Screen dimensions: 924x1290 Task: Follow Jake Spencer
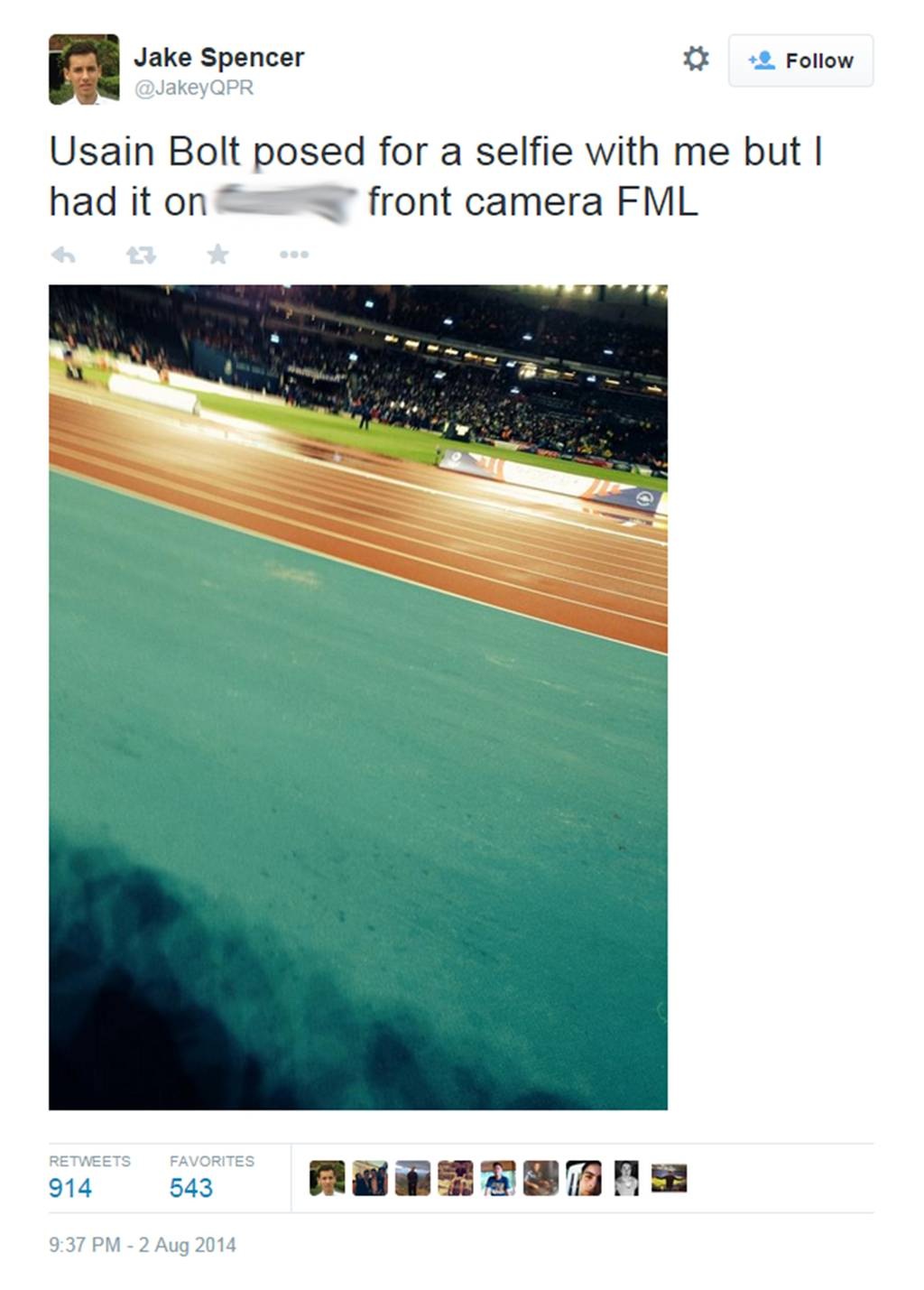(800, 60)
